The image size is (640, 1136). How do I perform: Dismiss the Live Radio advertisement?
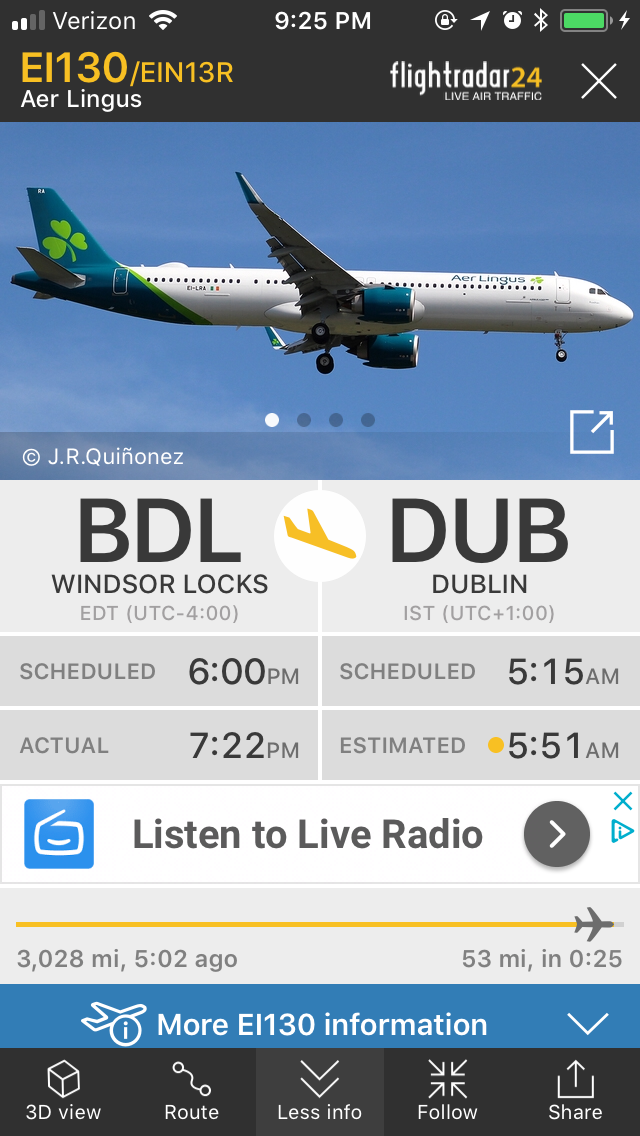tap(622, 801)
